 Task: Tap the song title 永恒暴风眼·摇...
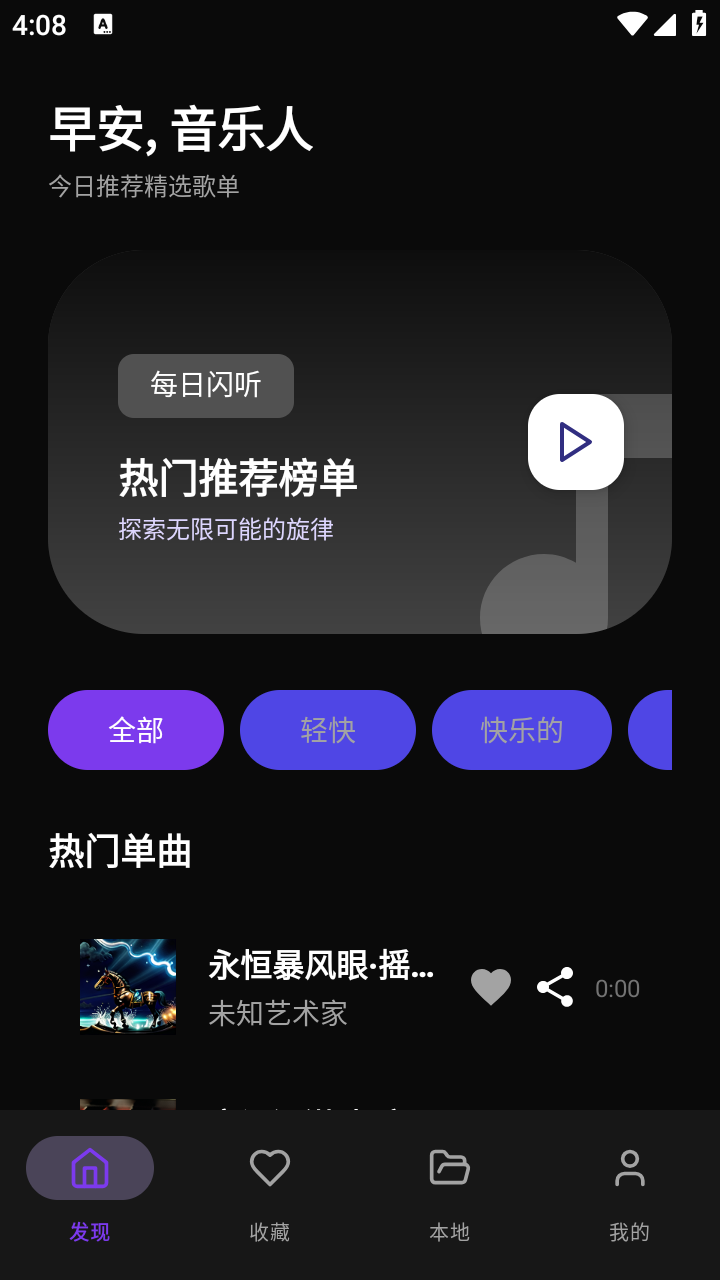pyautogui.click(x=322, y=968)
